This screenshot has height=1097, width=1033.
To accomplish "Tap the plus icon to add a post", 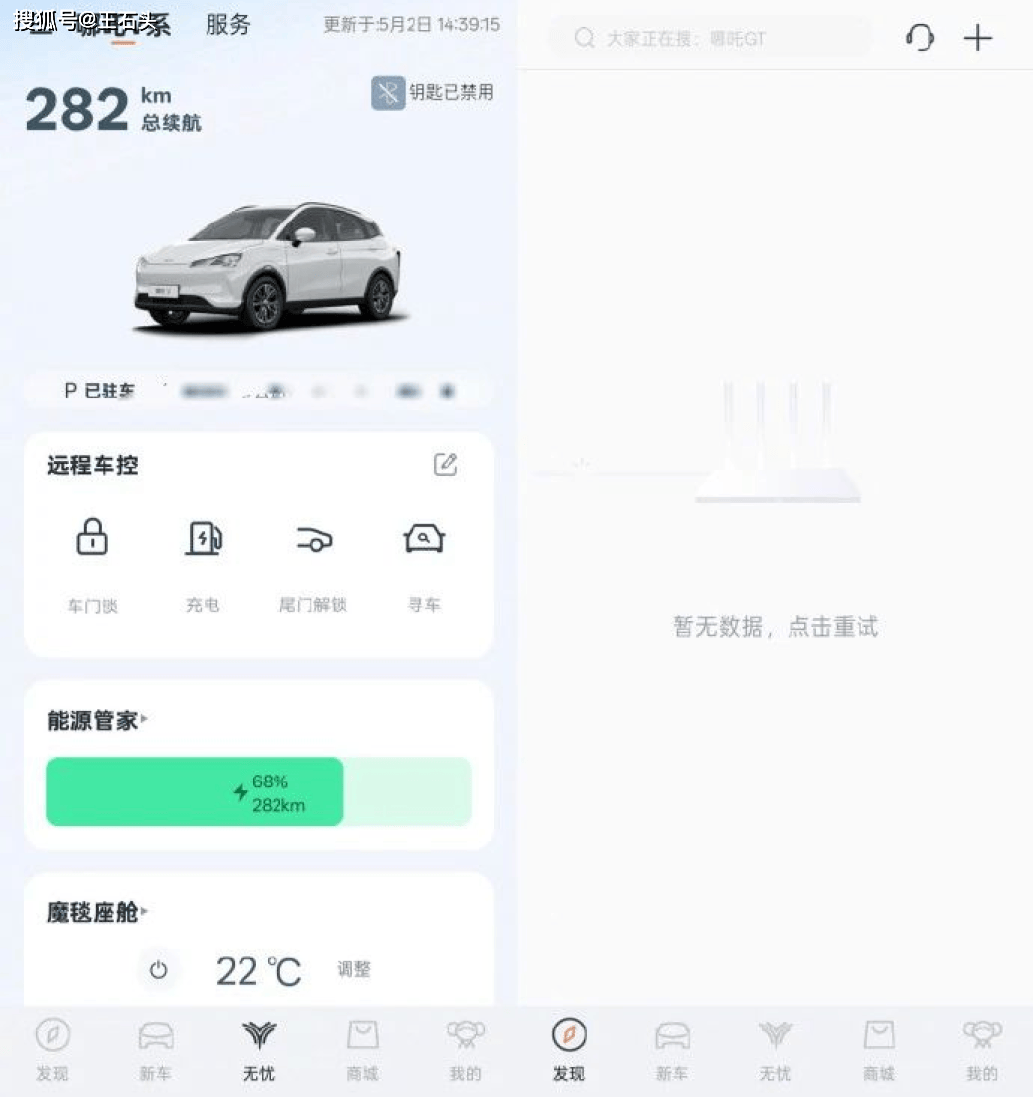I will [977, 38].
